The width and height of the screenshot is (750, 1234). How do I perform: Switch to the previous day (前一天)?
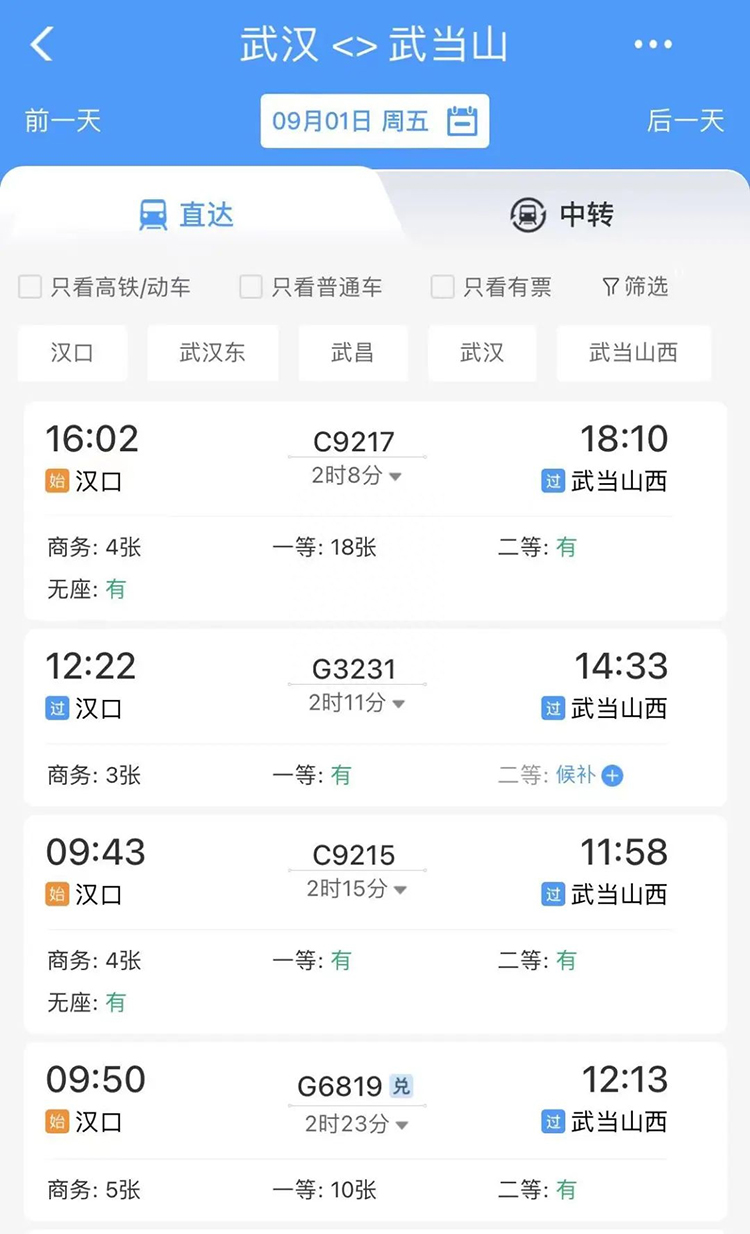tap(63, 121)
